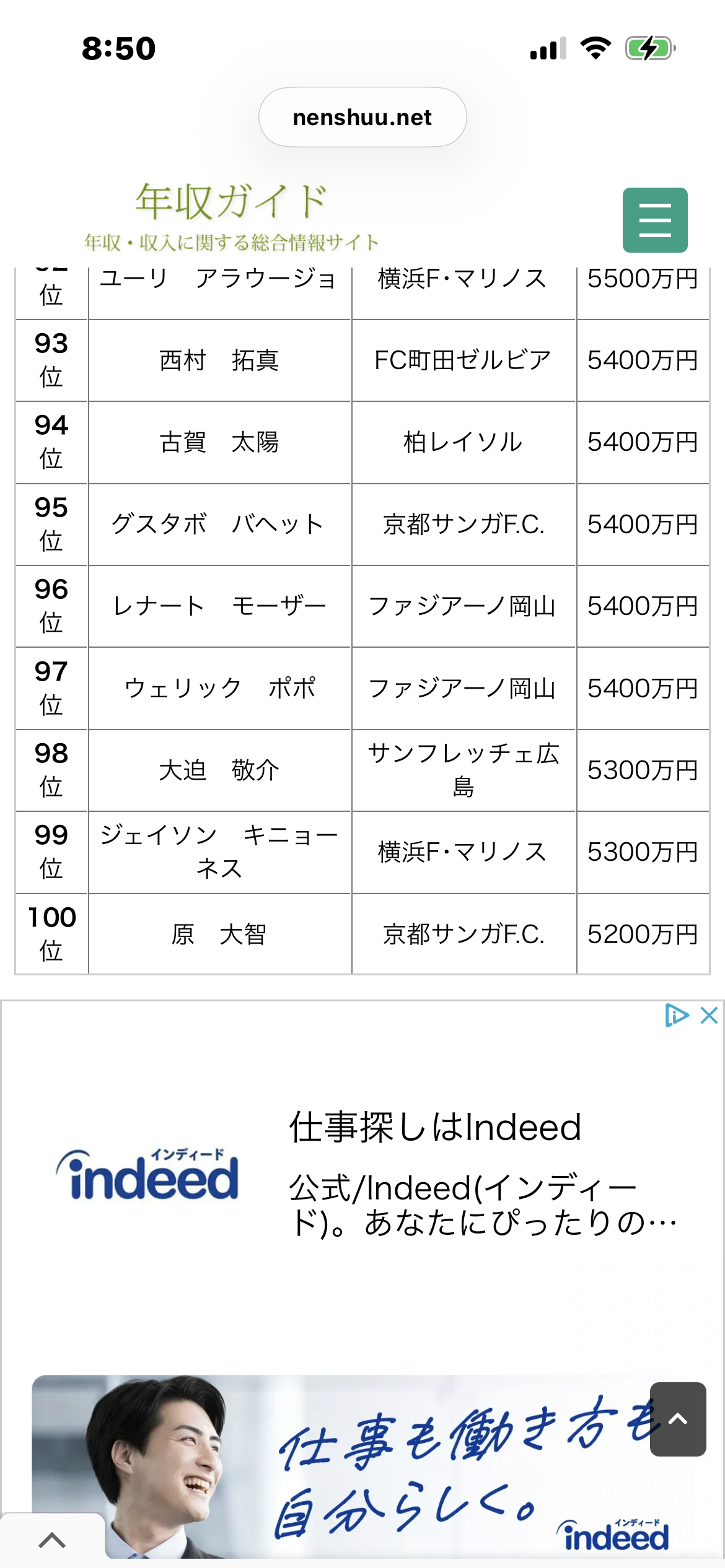Viewport: 725px width, 1568px height.
Task: Open the 年収ガイド site logo link
Action: [x=232, y=217]
